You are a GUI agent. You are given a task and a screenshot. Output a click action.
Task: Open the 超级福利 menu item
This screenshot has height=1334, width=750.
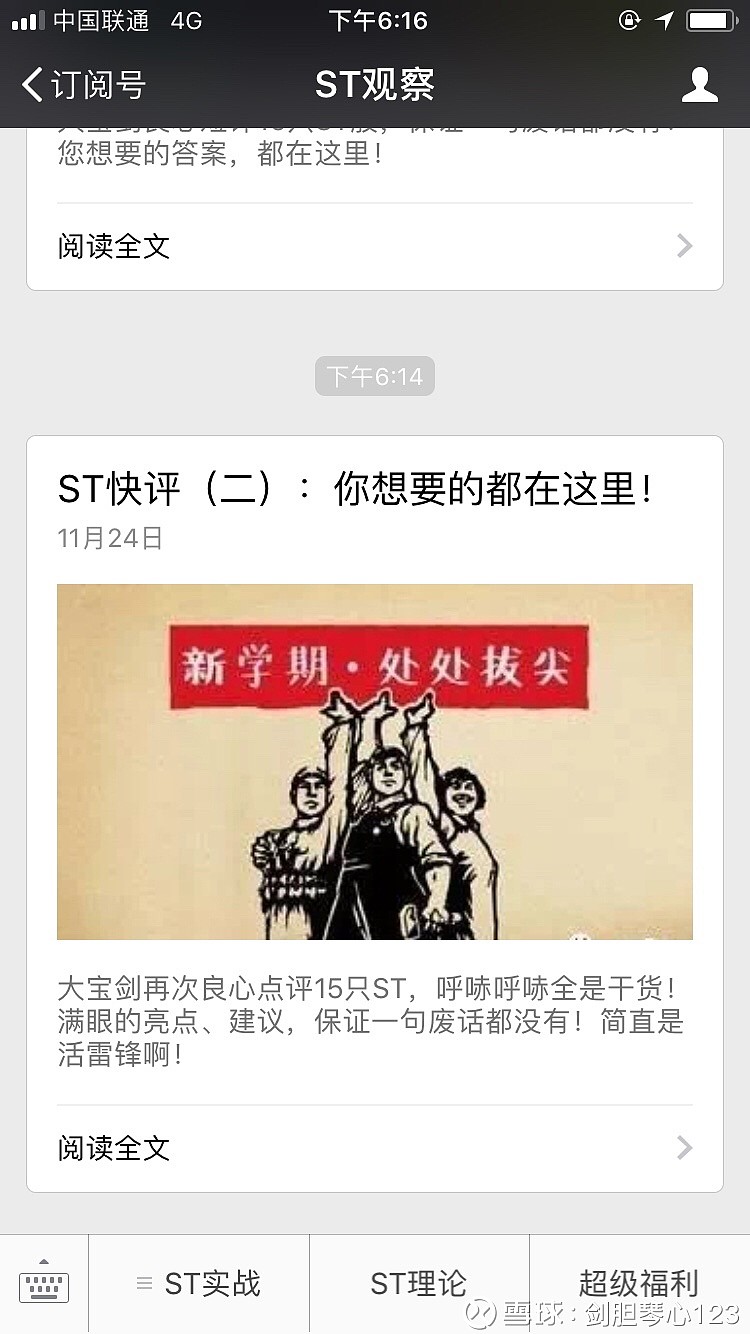(x=638, y=1283)
